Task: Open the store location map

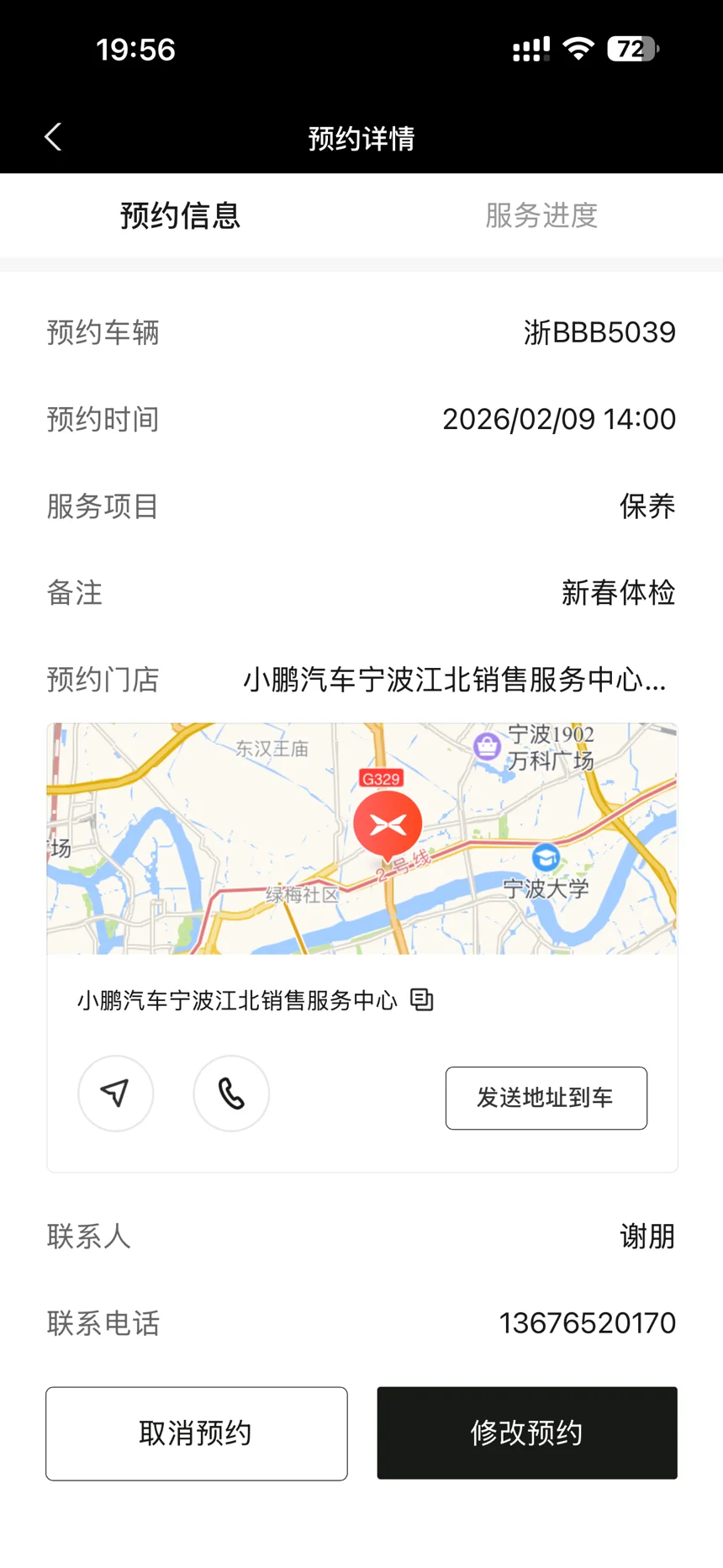Action: 361,839
